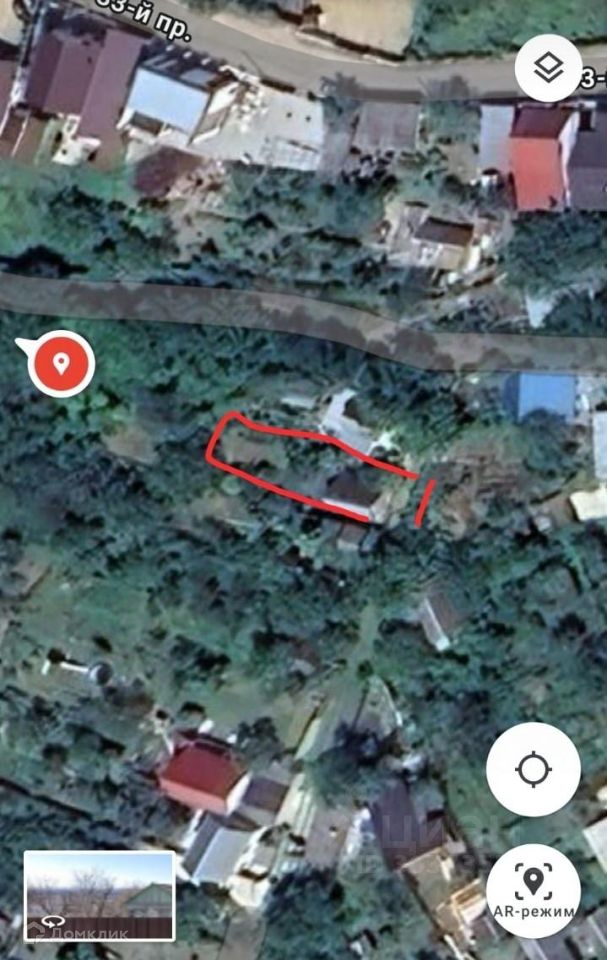Select the red location pin marker
607x960 pixels.
click(60, 363)
